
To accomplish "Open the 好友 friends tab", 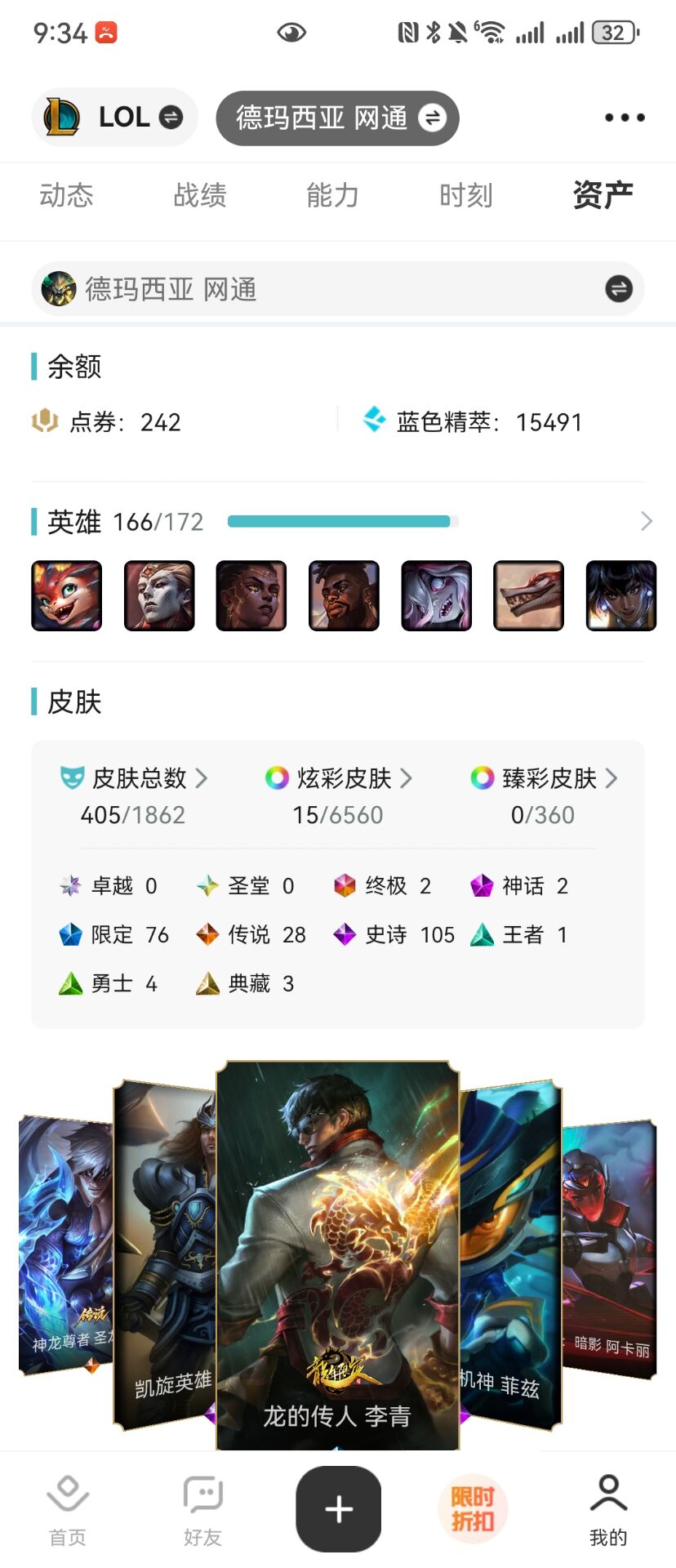I will click(x=202, y=1511).
